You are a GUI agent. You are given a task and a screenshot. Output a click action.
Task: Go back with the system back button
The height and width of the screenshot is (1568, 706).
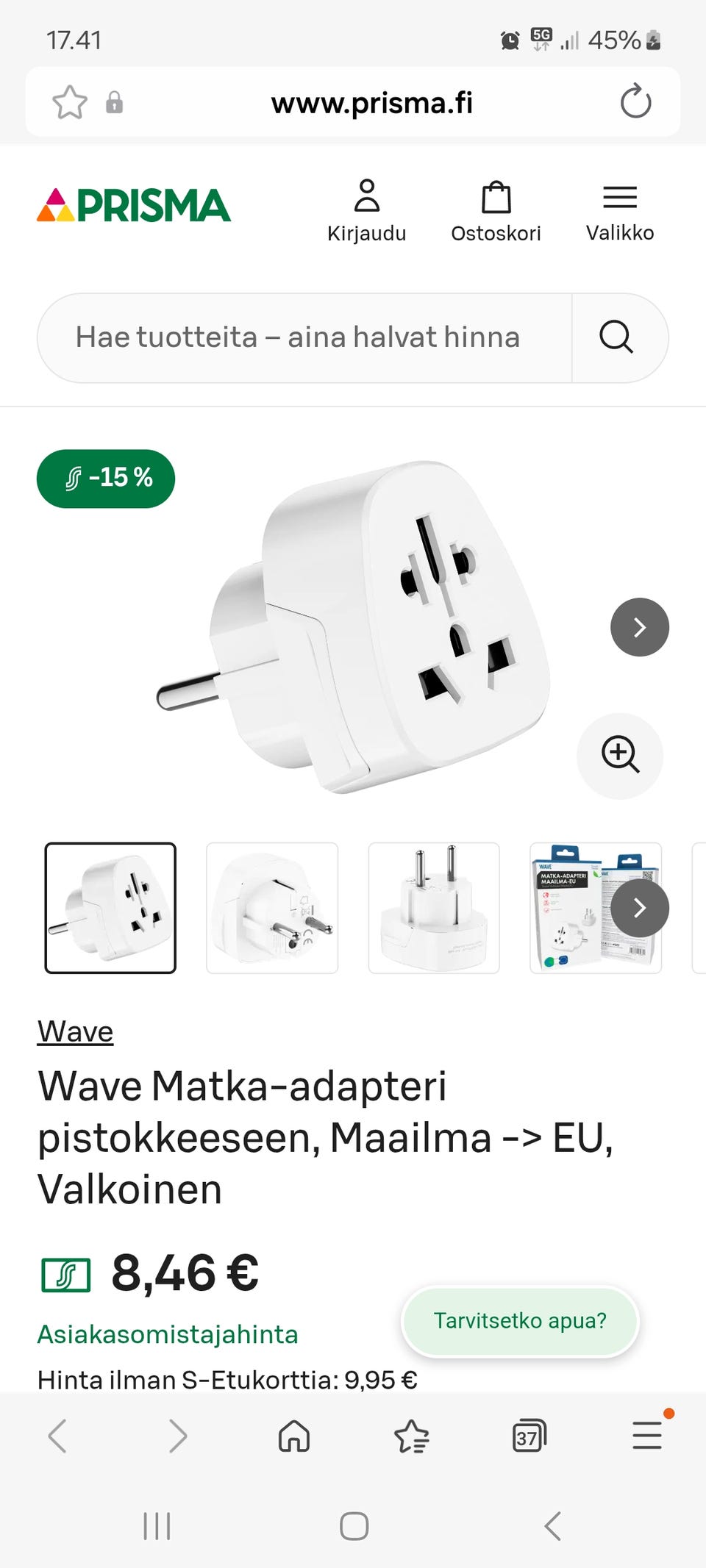[553, 1526]
